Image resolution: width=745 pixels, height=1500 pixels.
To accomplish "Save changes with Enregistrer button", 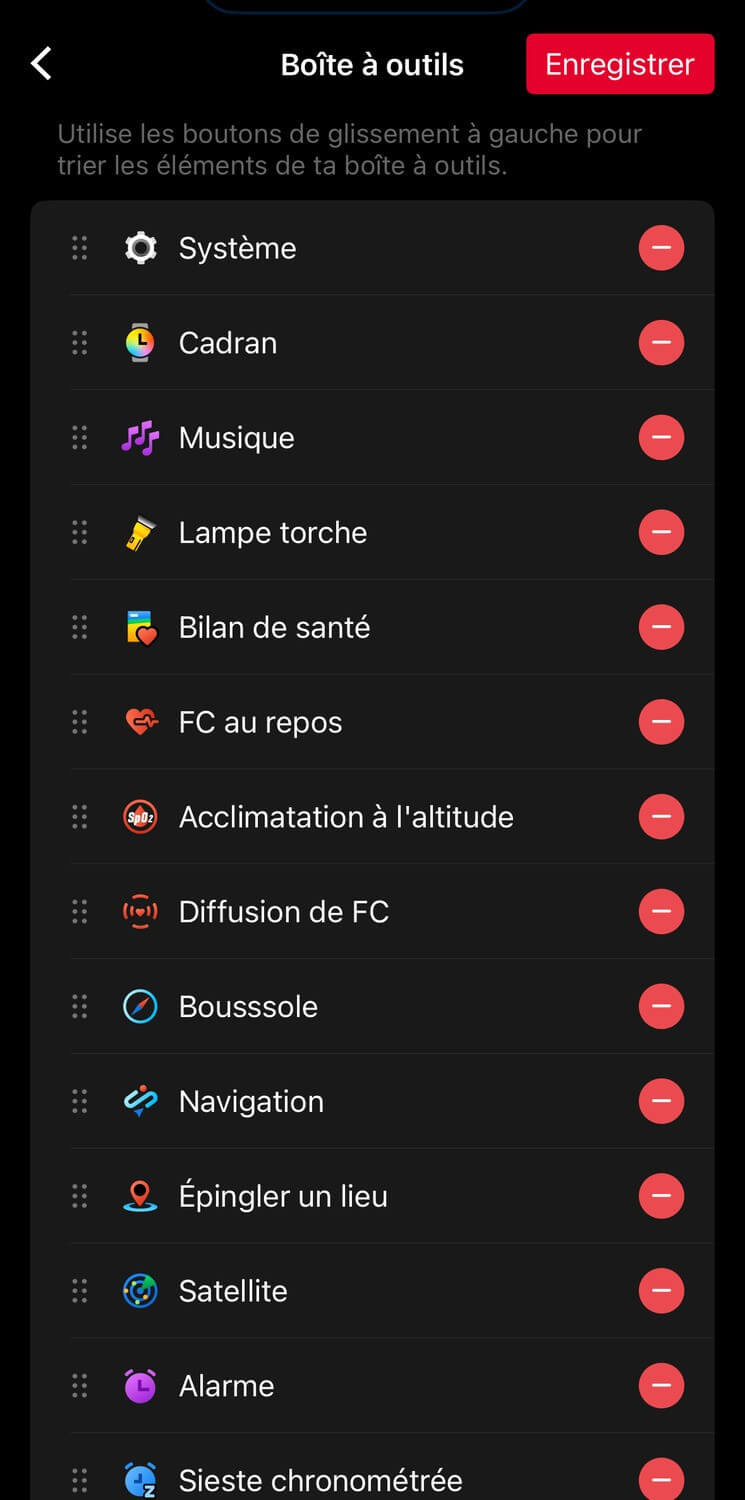I will [x=620, y=64].
